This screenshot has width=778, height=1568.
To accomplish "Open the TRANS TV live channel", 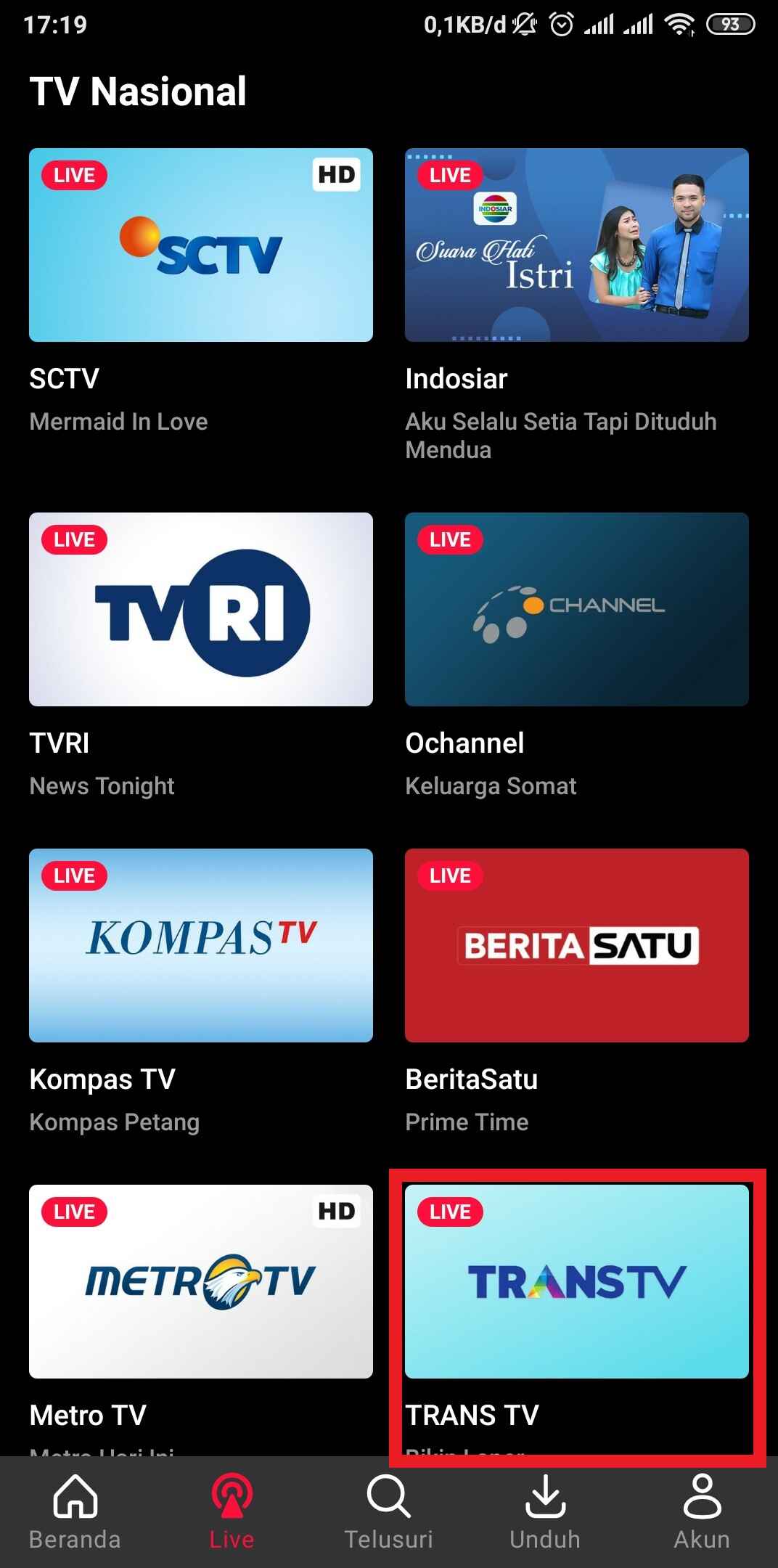I will 576,1281.
